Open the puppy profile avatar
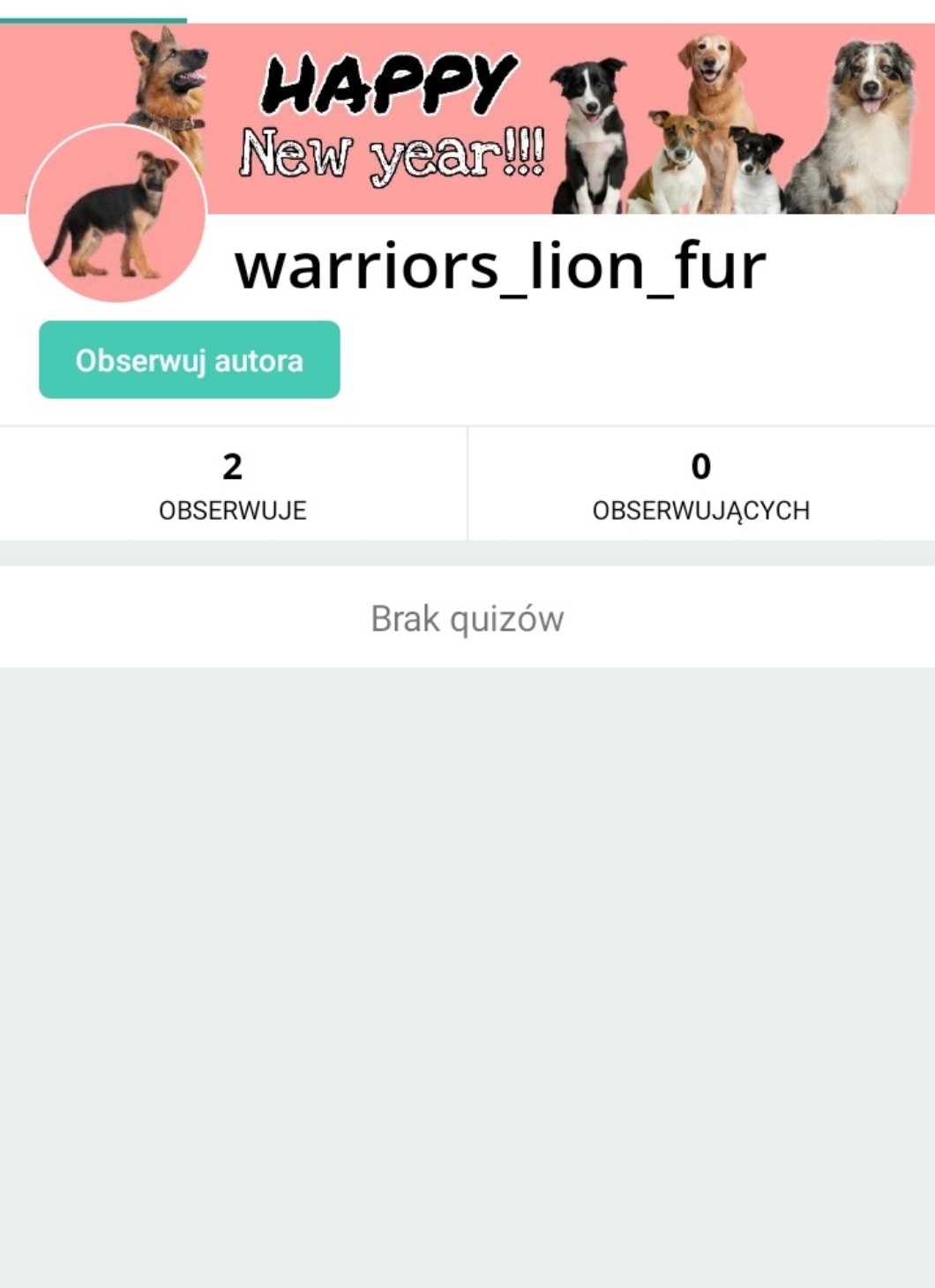Screen dimensions: 935x1288 coord(116,214)
